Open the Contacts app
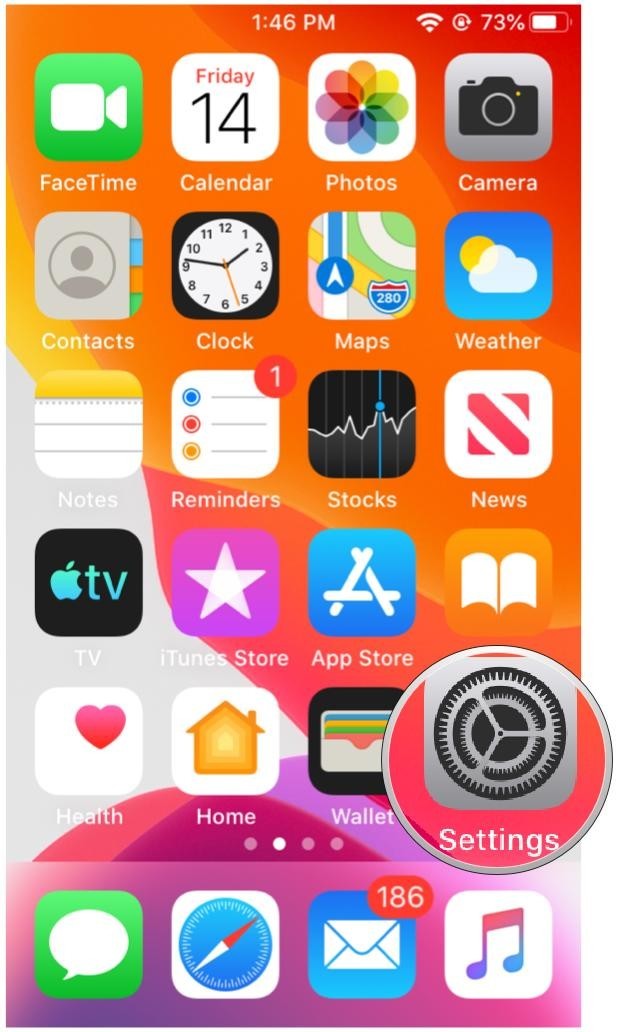 89,265
